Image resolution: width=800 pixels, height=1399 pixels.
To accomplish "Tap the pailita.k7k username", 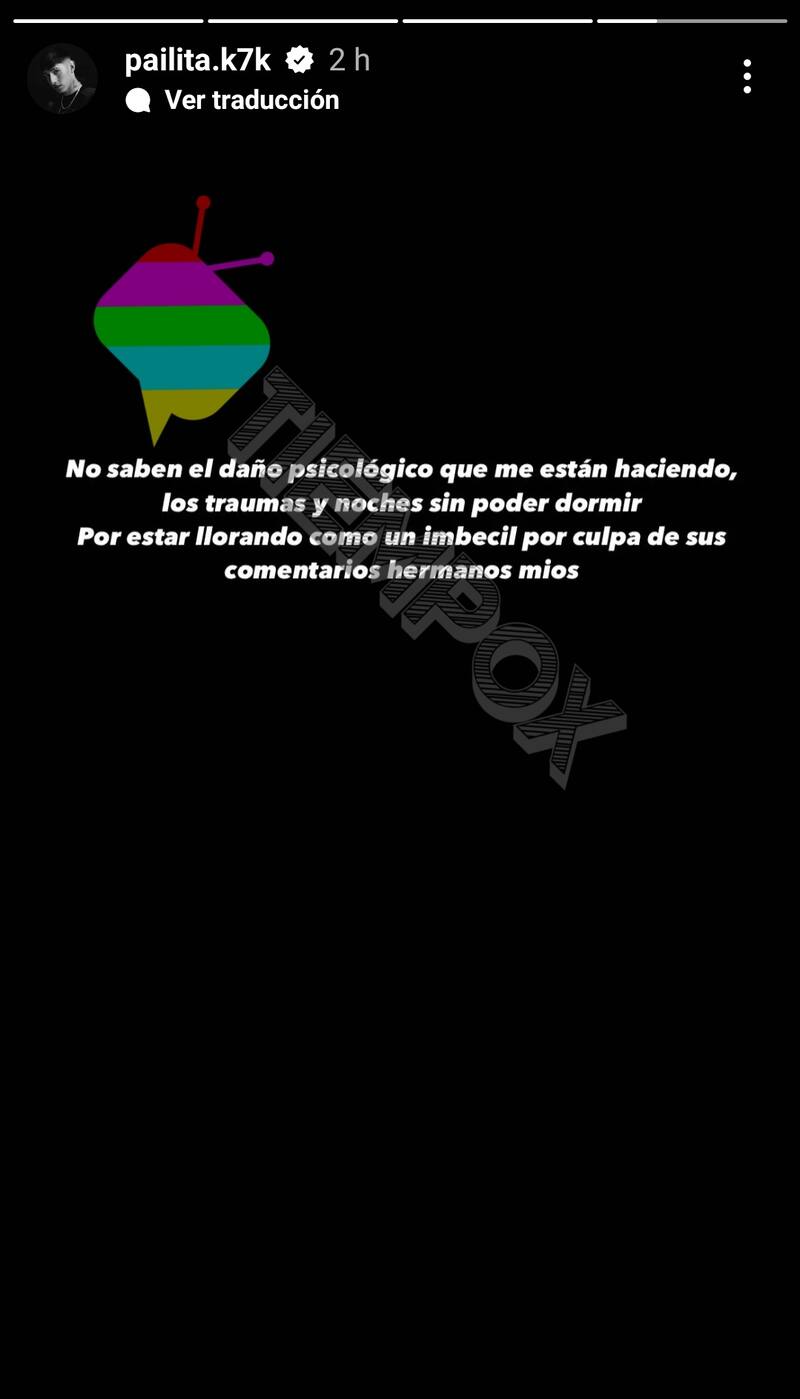I will click(197, 60).
